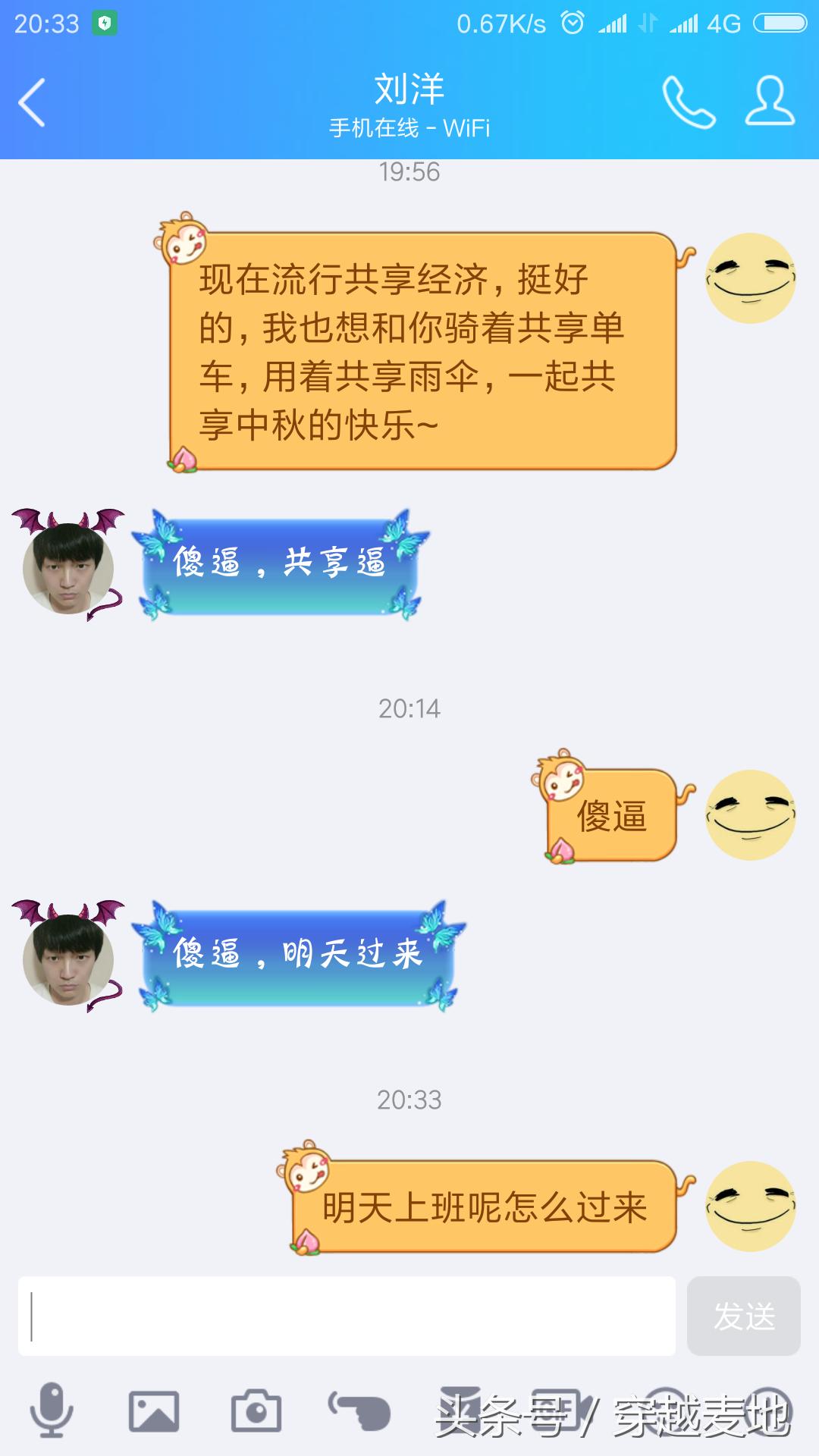Start a voice call with the phone icon

coord(687,102)
